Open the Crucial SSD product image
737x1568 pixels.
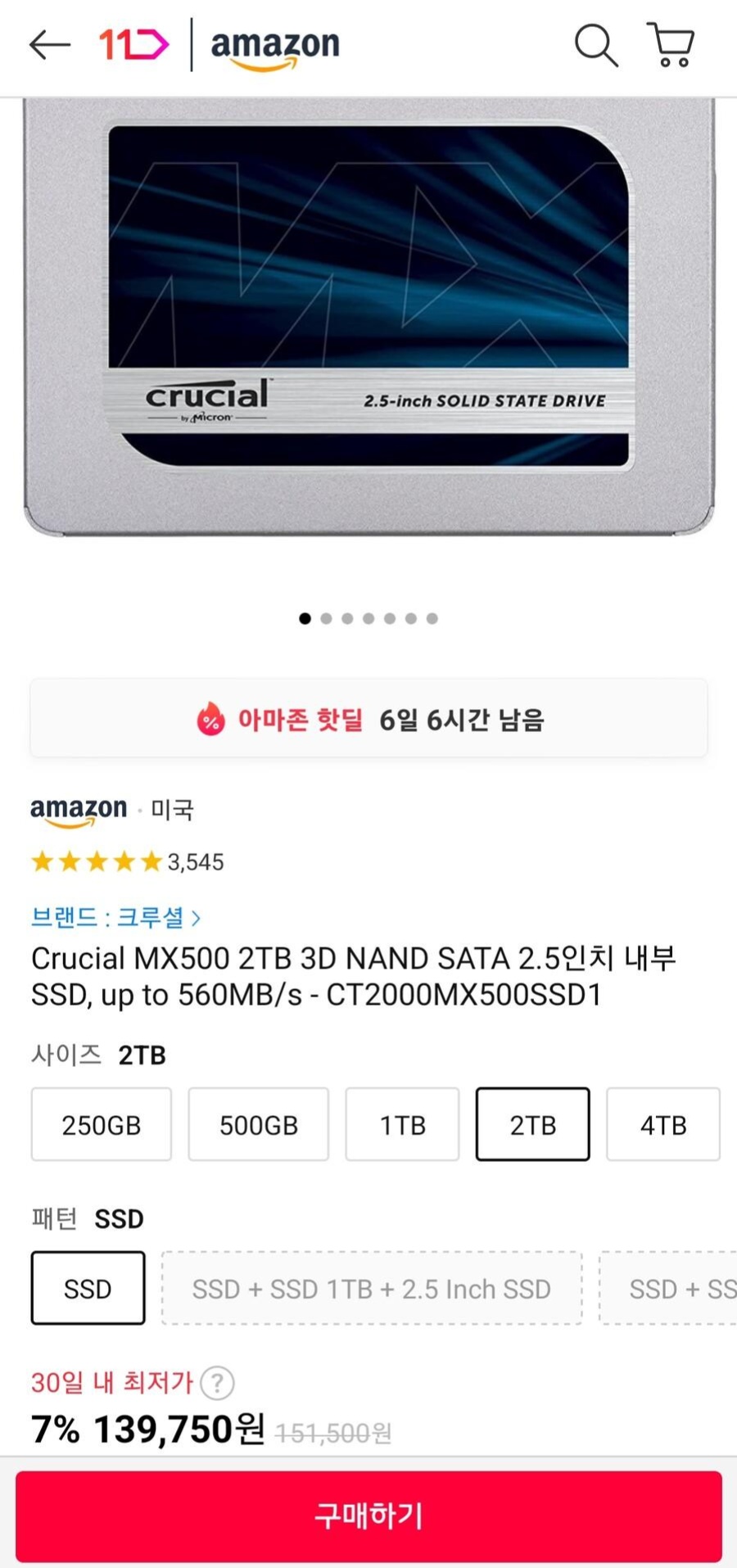pyautogui.click(x=368, y=319)
